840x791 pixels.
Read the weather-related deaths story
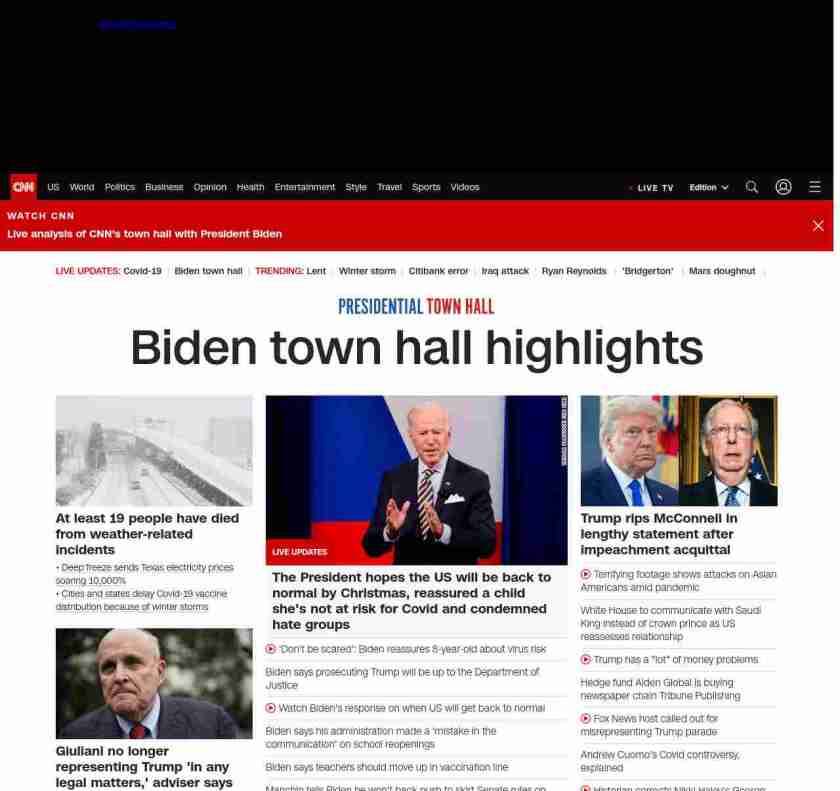click(x=147, y=534)
